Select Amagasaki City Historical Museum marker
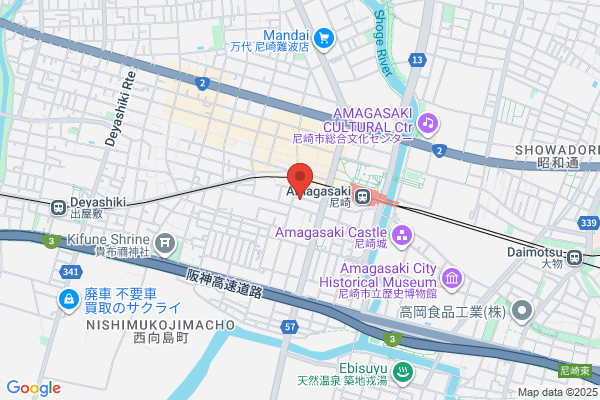Image resolution: width=600 pixels, height=400 pixels. click(x=452, y=279)
